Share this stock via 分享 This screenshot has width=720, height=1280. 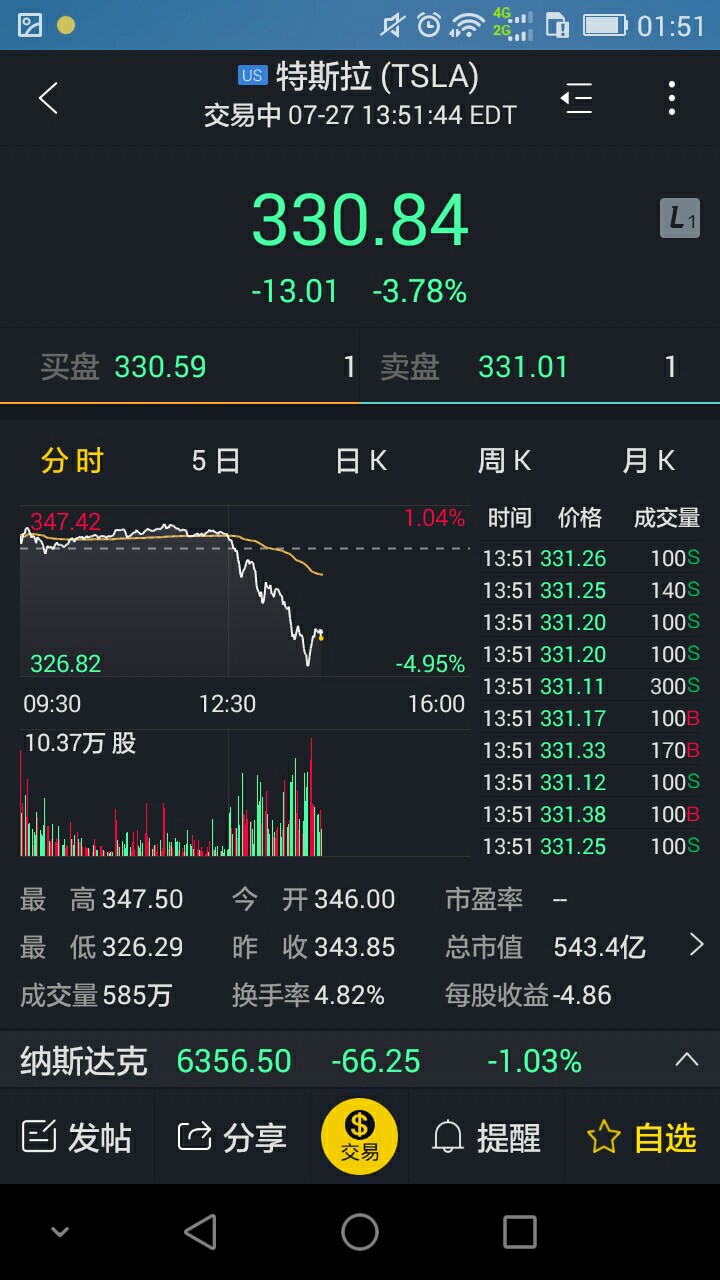coord(232,1137)
